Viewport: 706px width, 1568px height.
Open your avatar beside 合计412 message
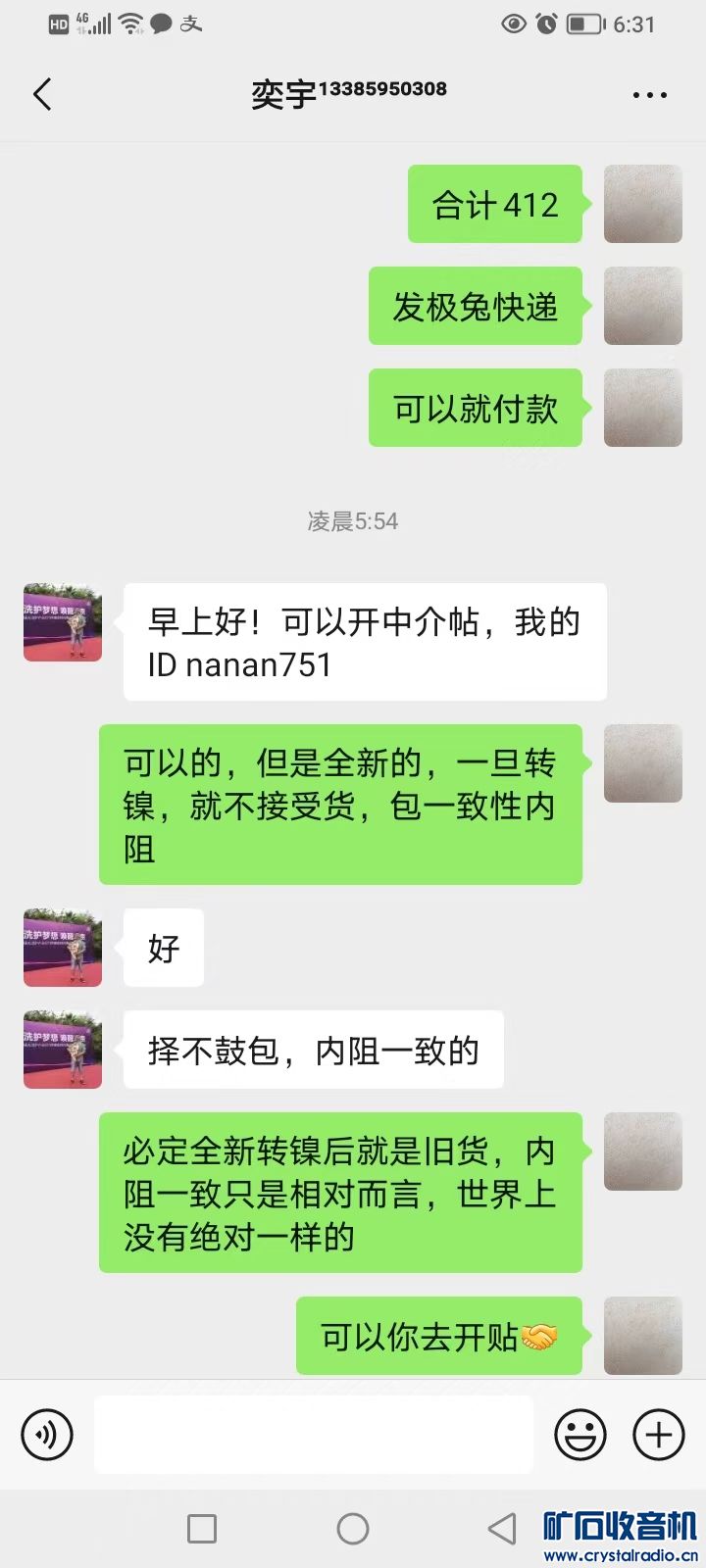[642, 204]
